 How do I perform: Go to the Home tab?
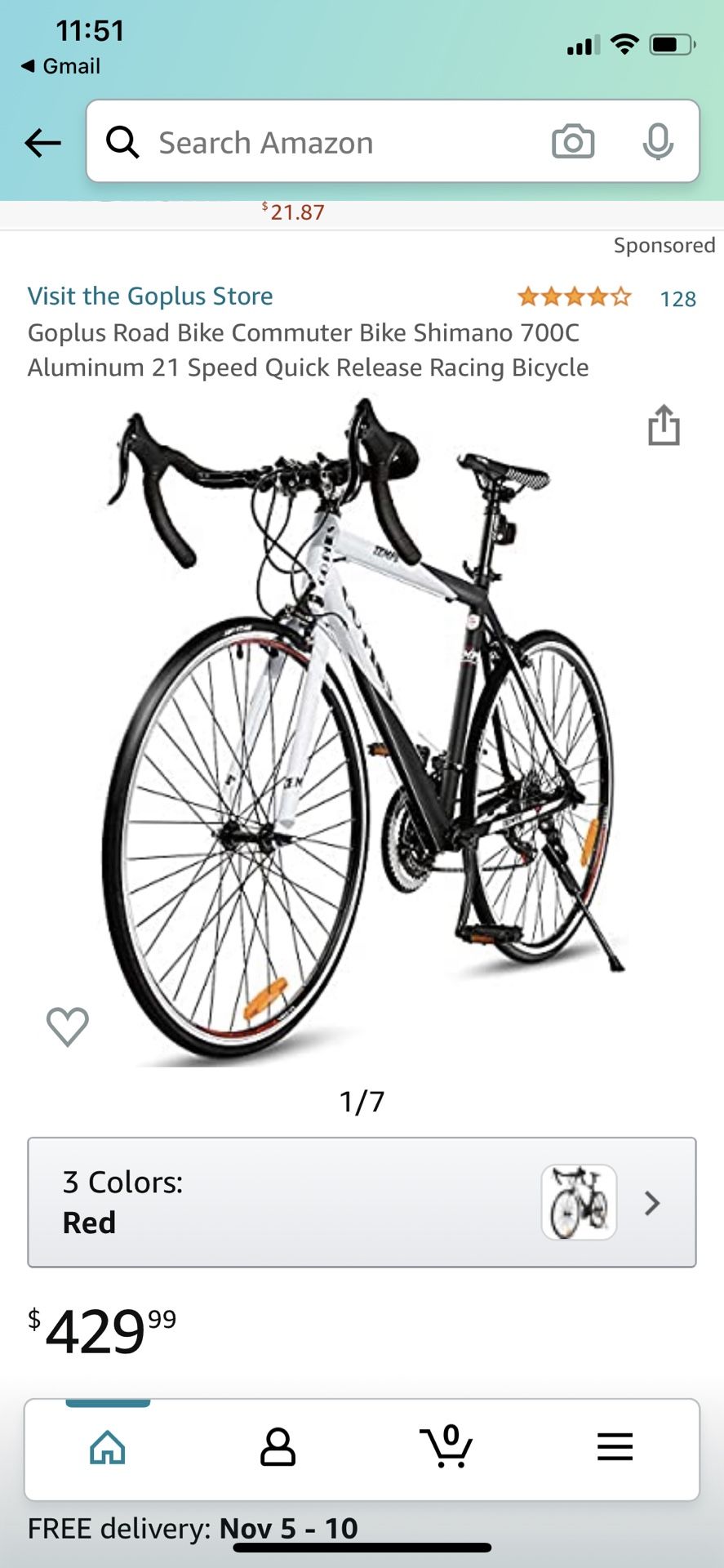(108, 1447)
